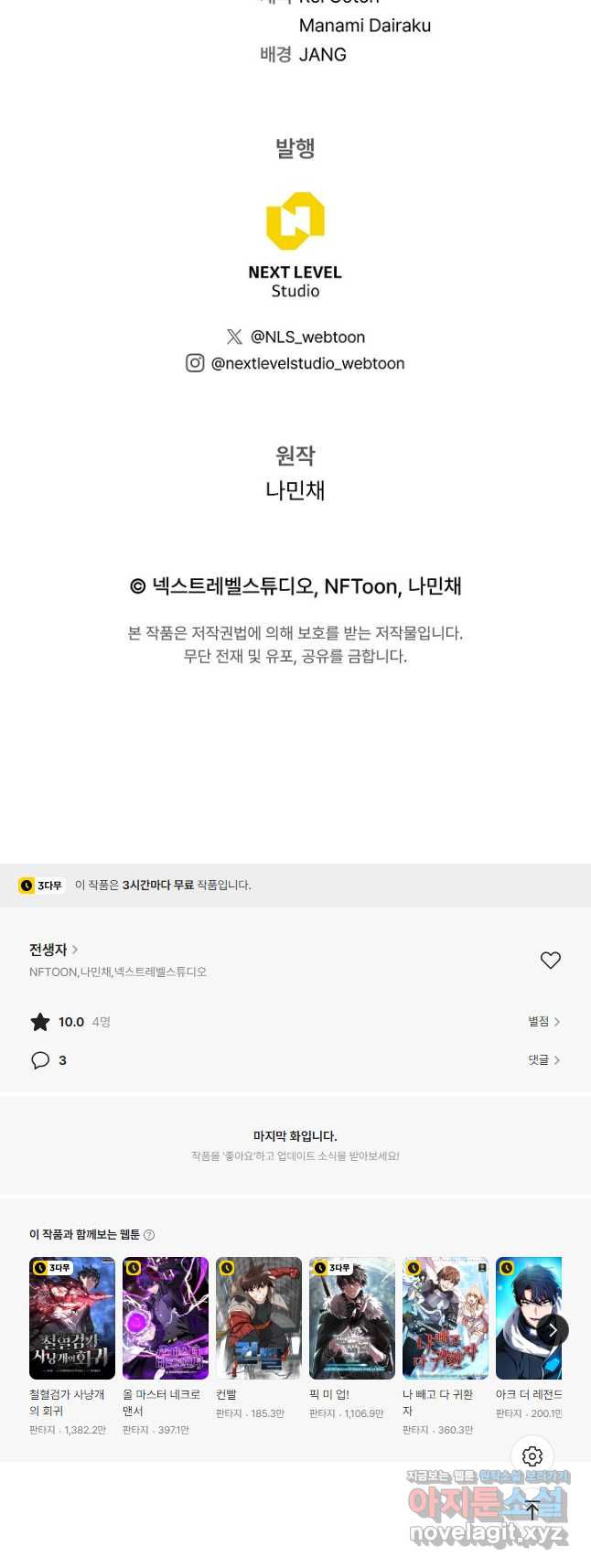Screen dimensions: 591x1568
Task: Open the help icon next to 이 작품과 함께보는 웹툰
Action: coord(149,1235)
